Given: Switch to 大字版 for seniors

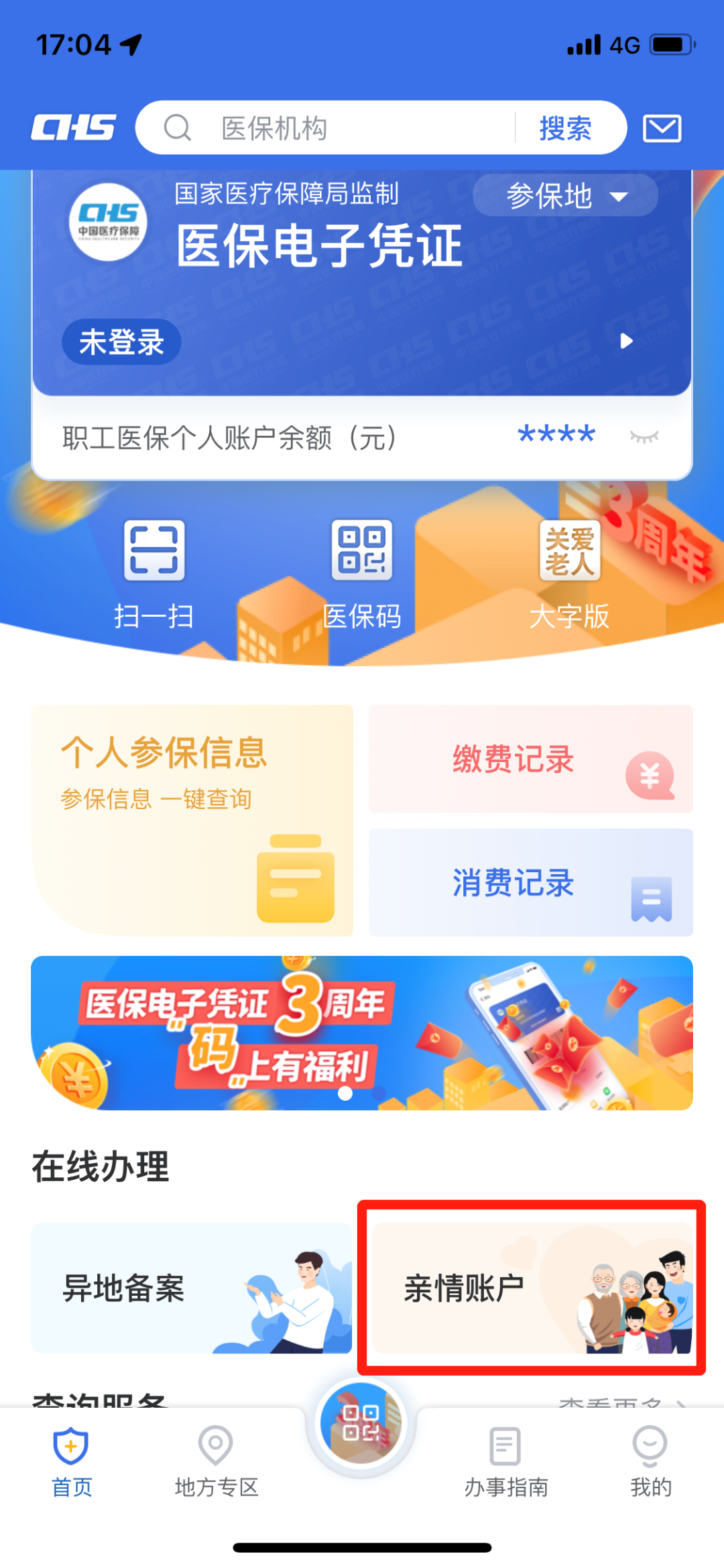Looking at the screenshot, I should tap(570, 573).
